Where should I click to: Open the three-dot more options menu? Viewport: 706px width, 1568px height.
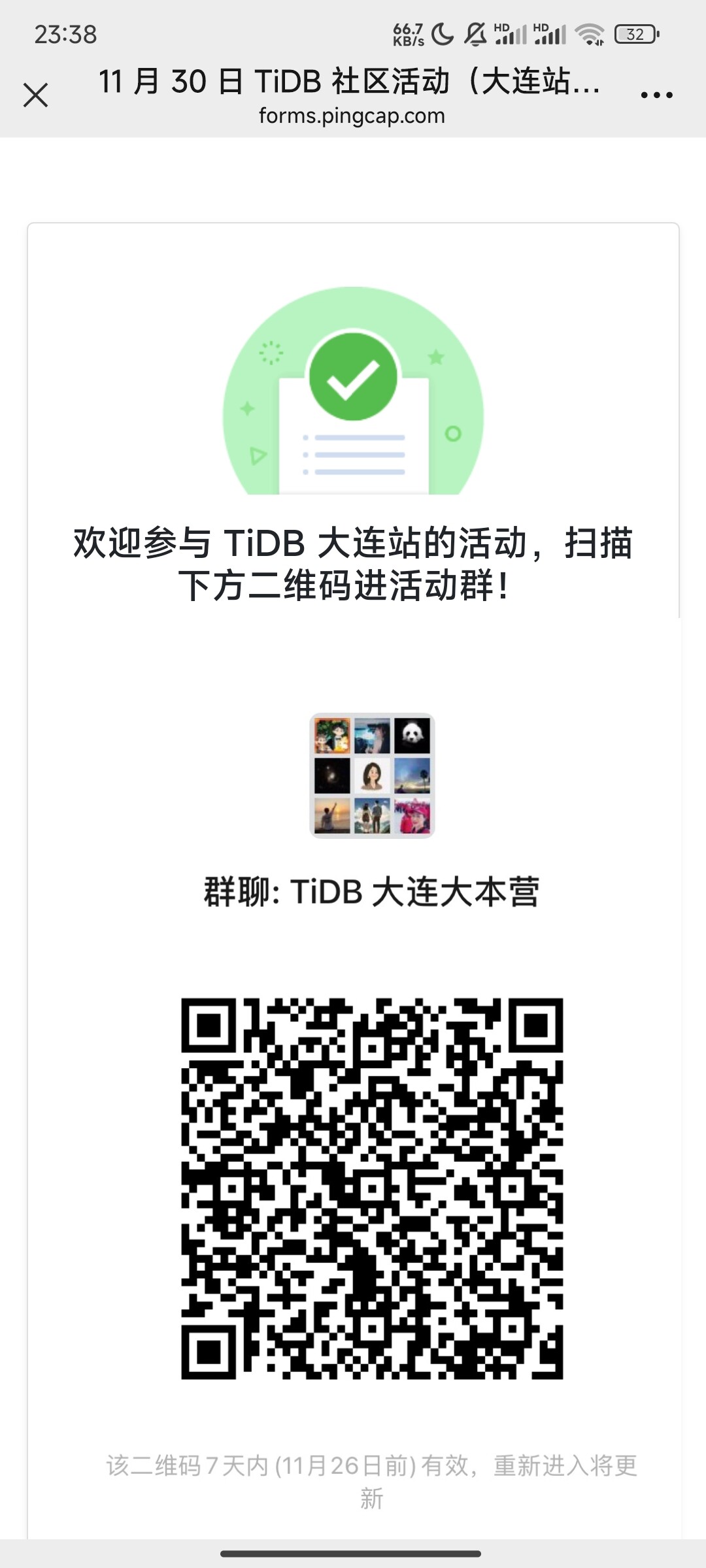pyautogui.click(x=656, y=95)
